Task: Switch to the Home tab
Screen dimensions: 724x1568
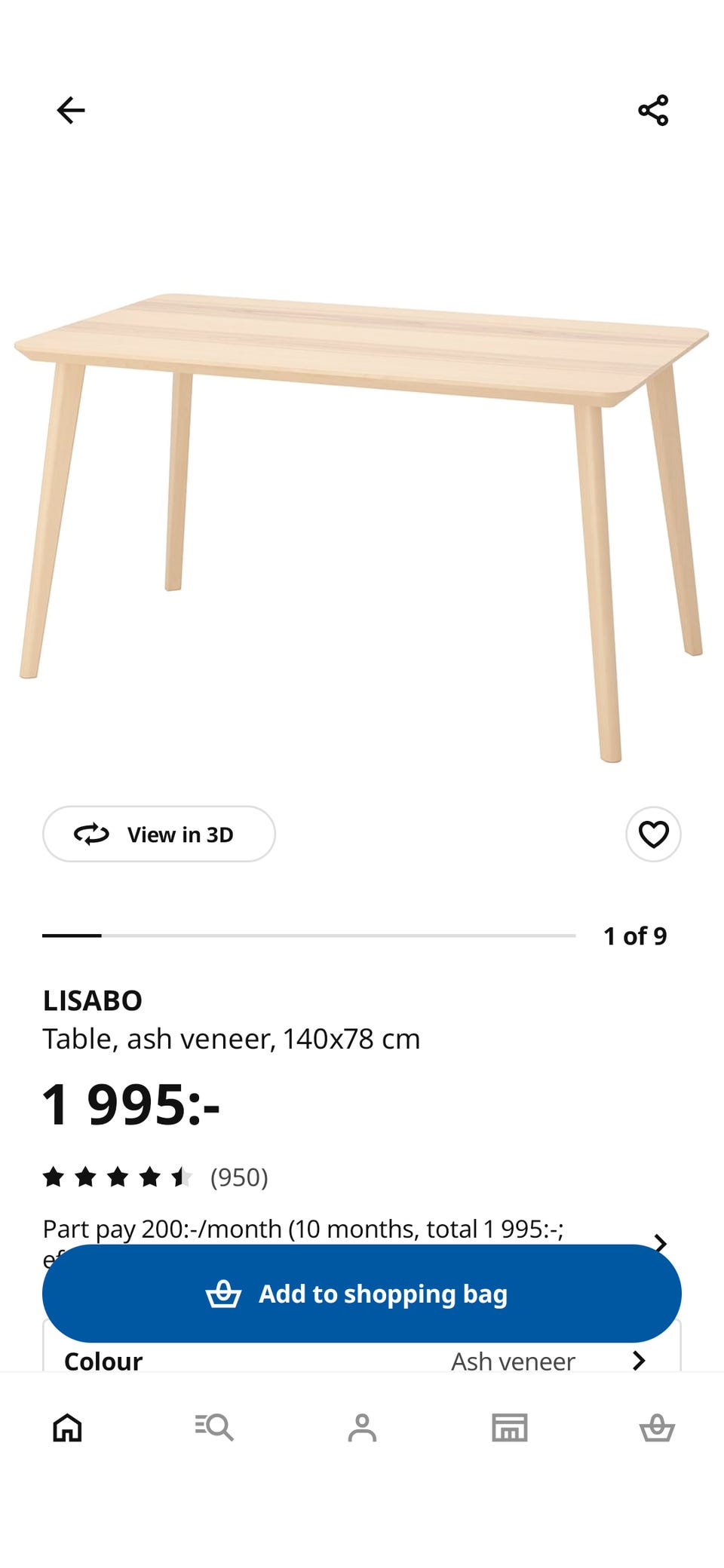Action: click(67, 1427)
